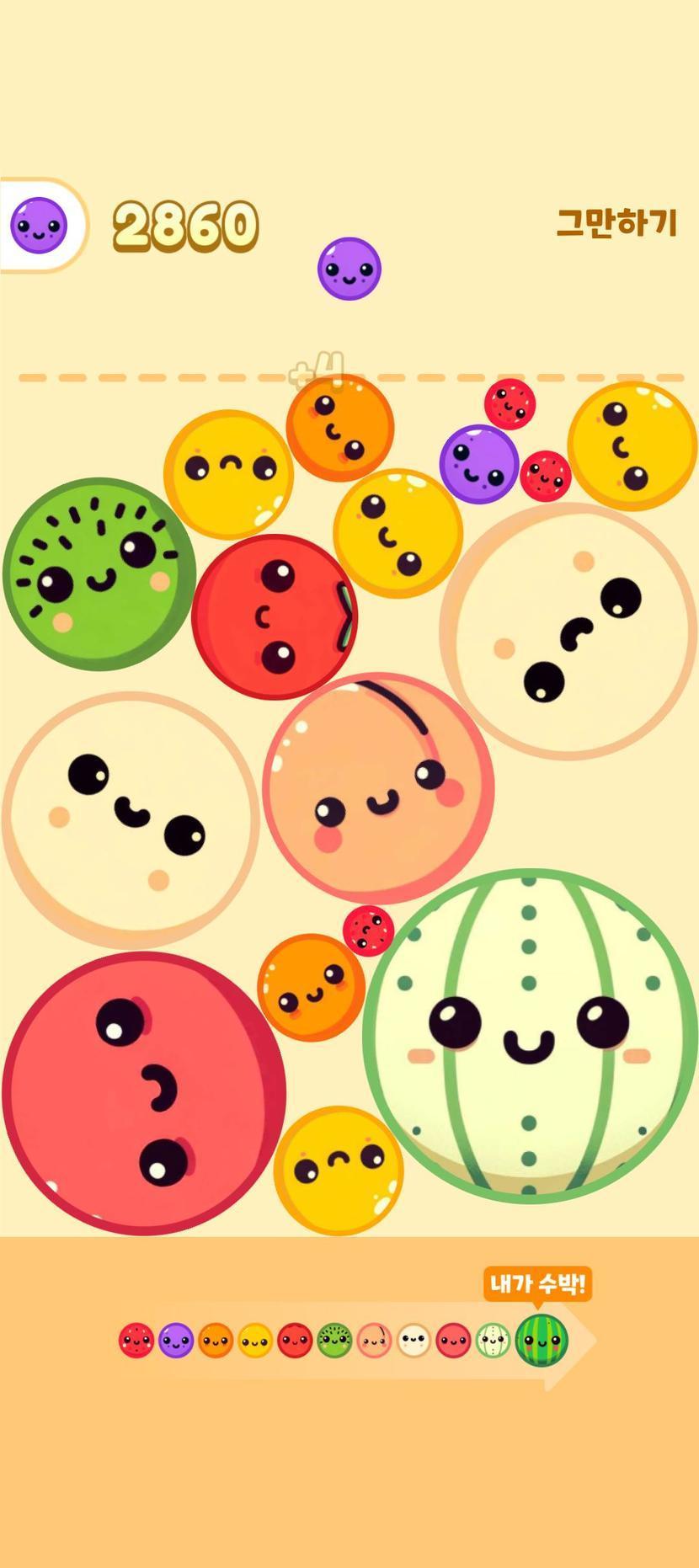This screenshot has height=1568, width=699.
Task: Tap 그만하기 to quit the game
Action: pos(616,223)
